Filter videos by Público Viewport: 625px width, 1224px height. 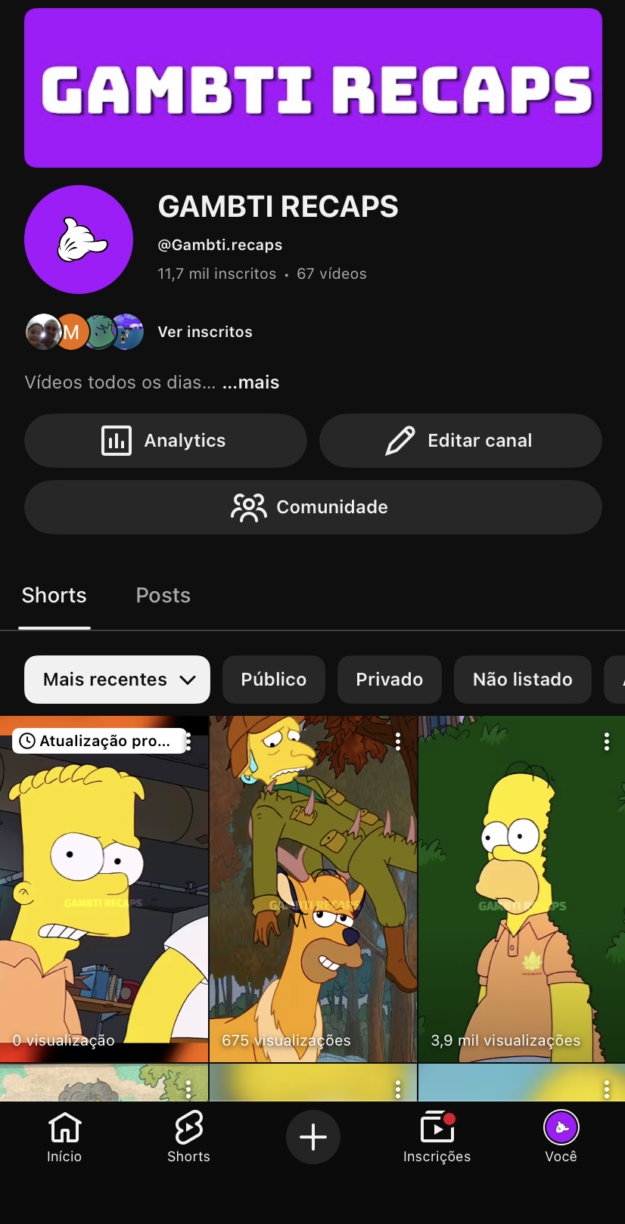pos(273,679)
